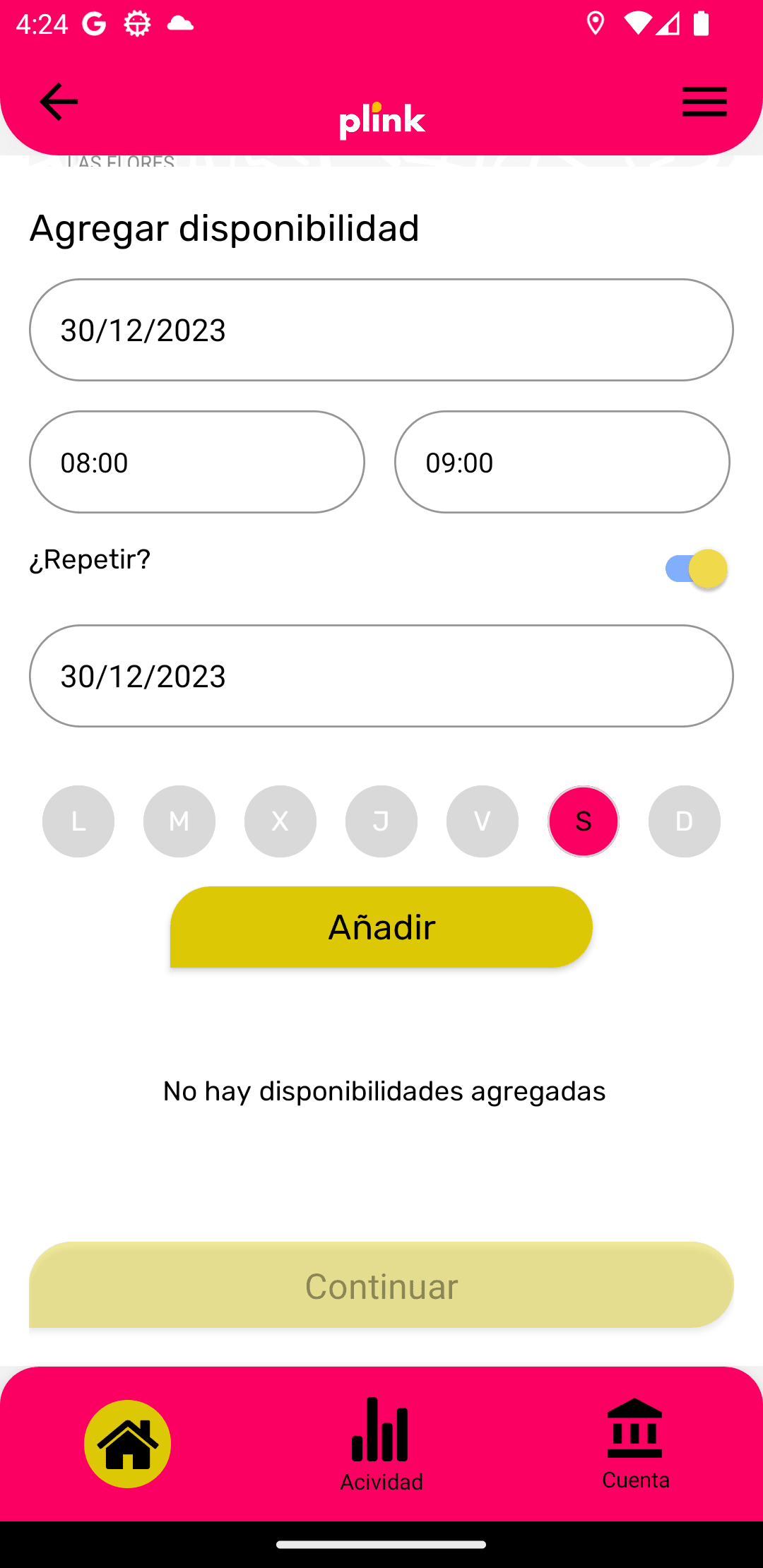Select day V (viernes)

point(483,821)
